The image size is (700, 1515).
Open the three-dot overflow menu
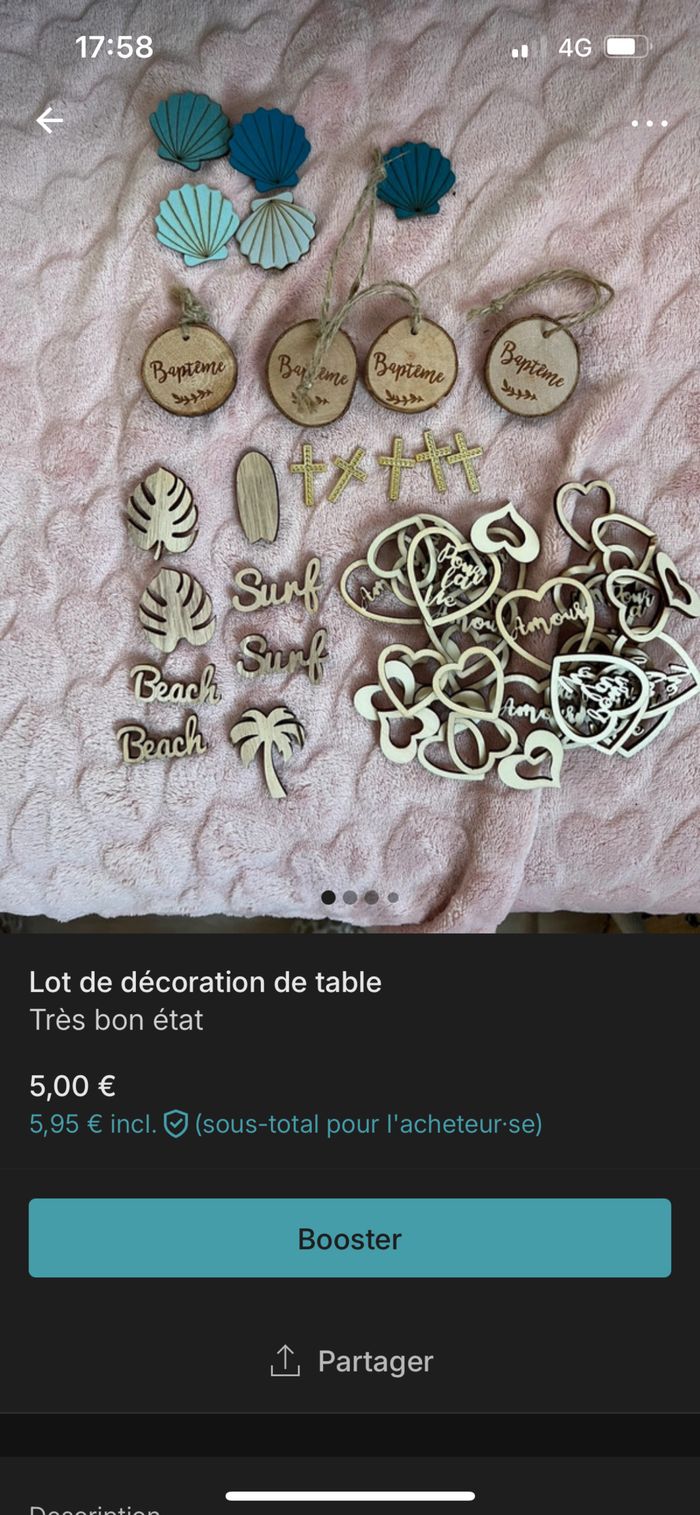click(649, 123)
